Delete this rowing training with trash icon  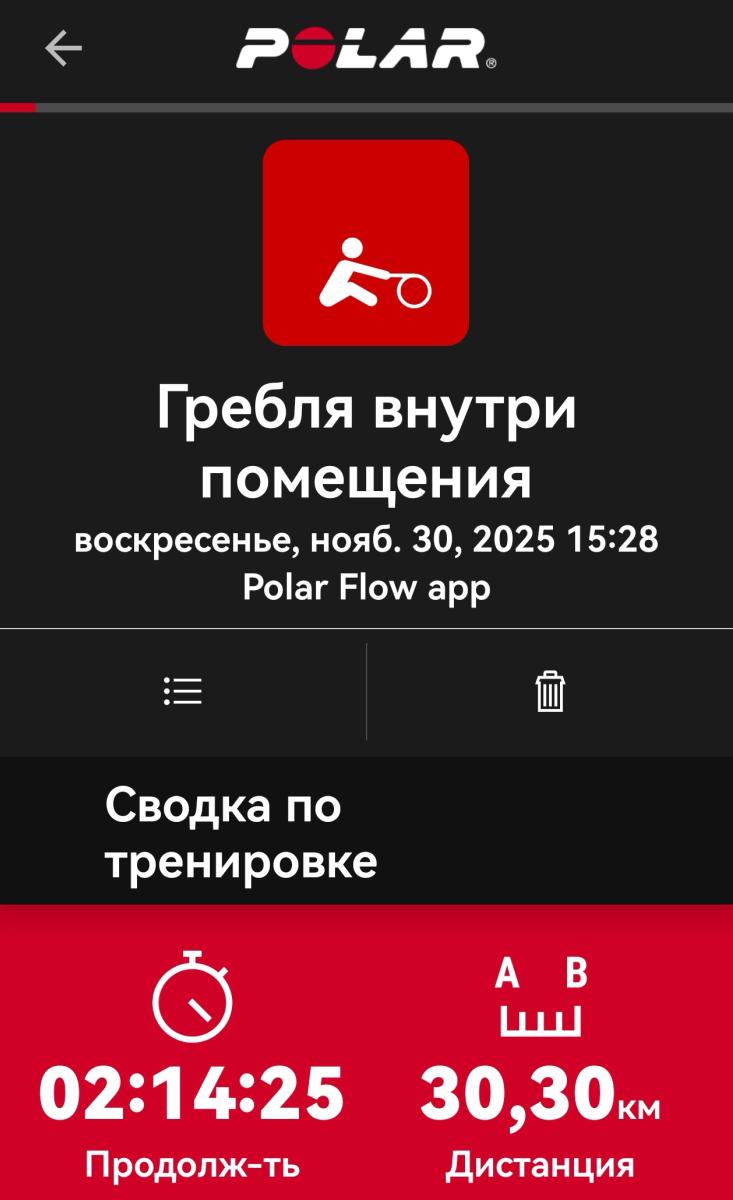(550, 691)
